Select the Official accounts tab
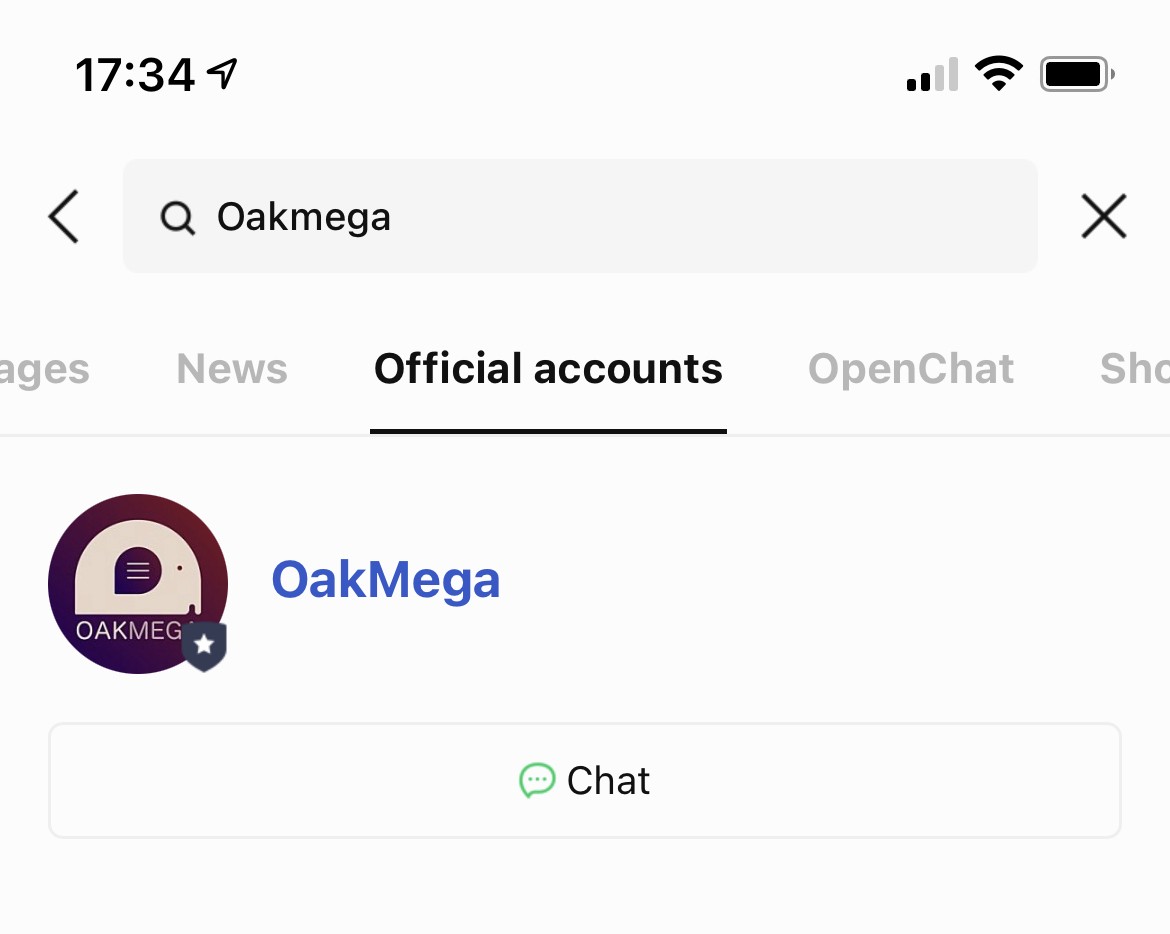 (x=548, y=369)
